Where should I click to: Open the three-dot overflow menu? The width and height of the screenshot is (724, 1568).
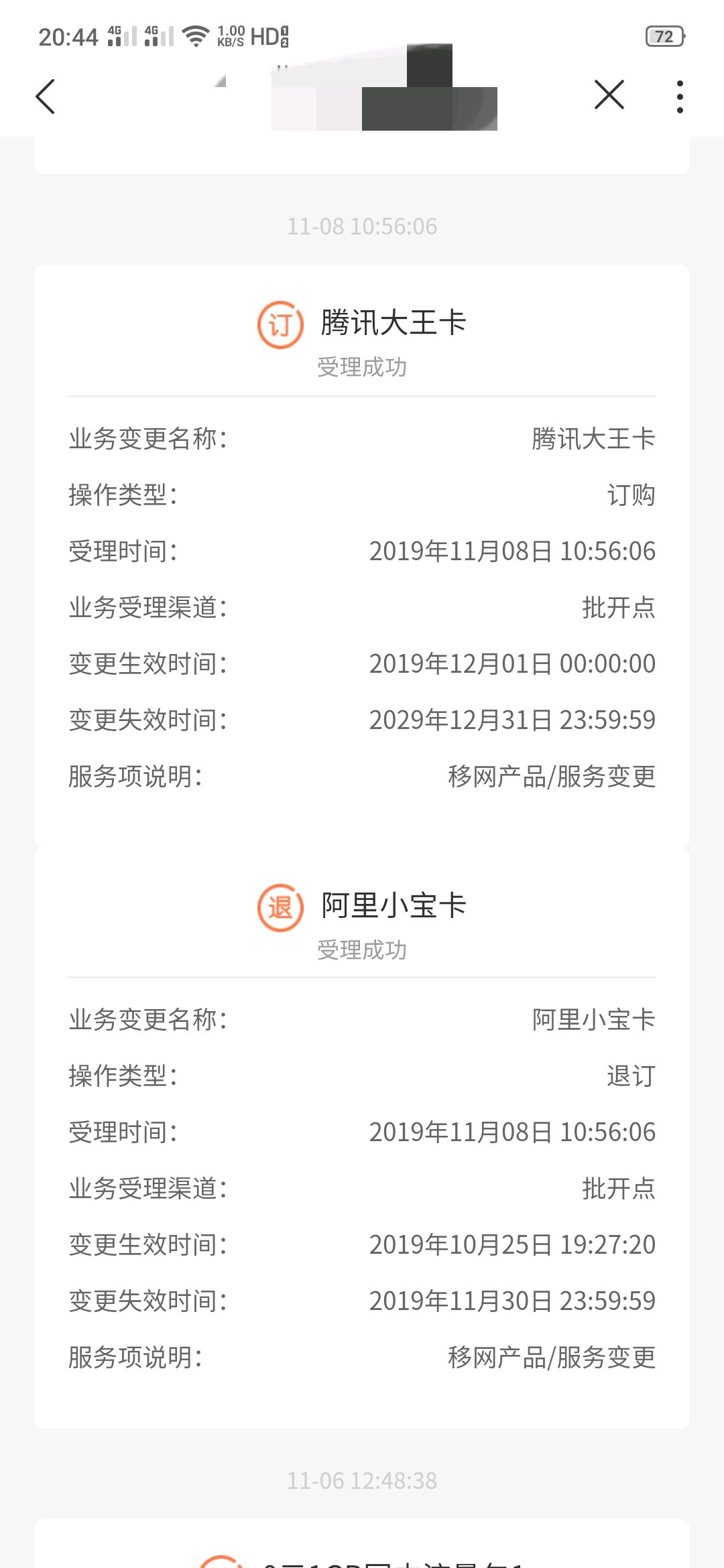[x=680, y=96]
